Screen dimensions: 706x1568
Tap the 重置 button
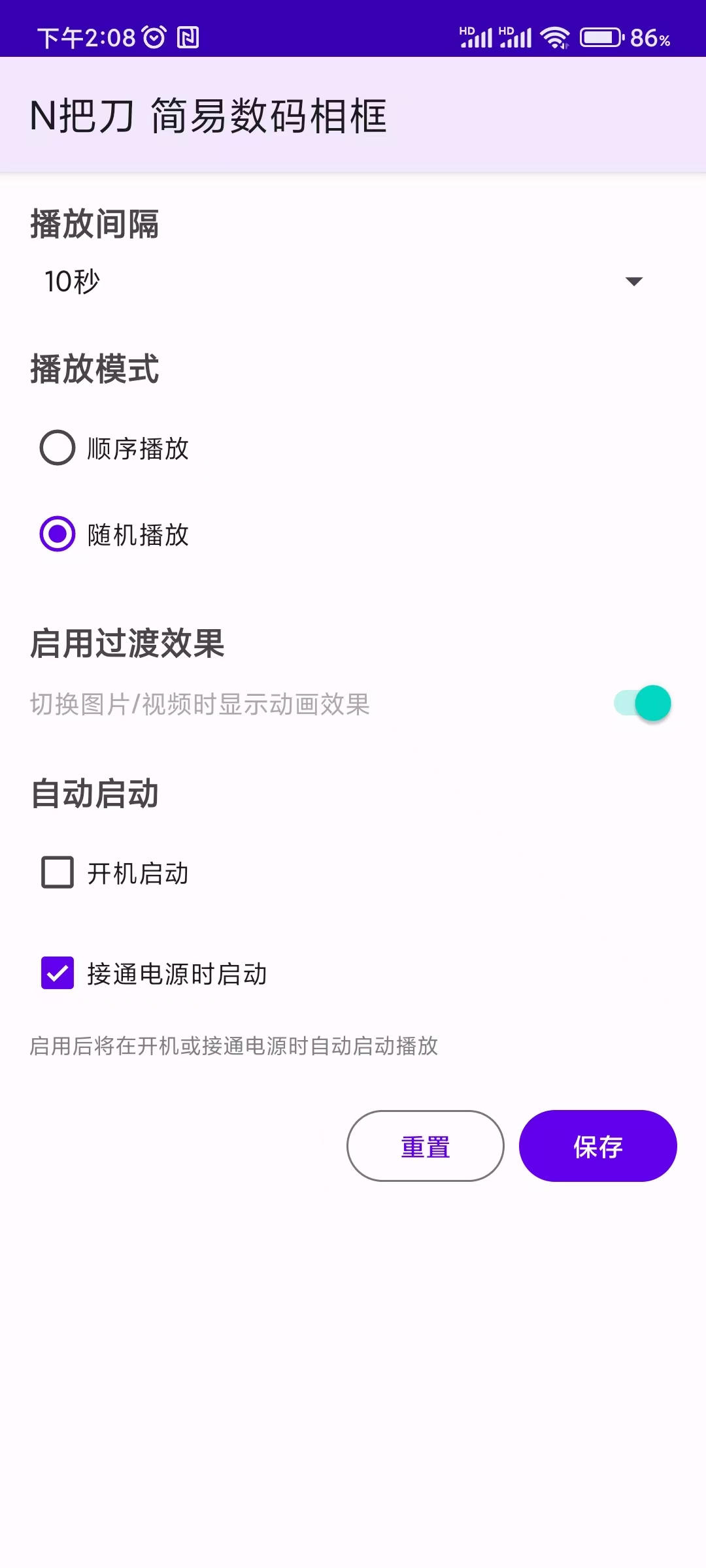click(426, 1146)
